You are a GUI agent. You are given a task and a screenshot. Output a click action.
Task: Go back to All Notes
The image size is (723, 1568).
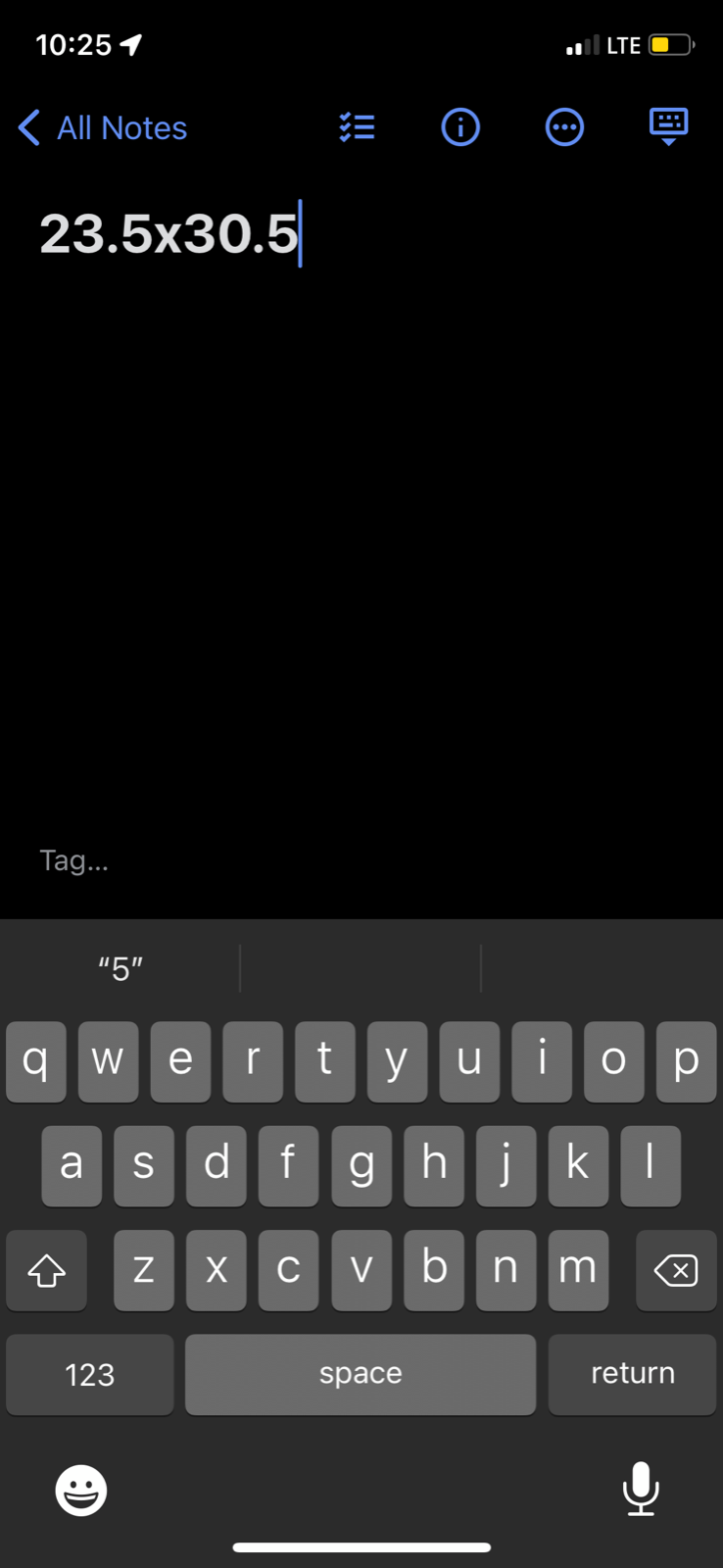pos(103,127)
